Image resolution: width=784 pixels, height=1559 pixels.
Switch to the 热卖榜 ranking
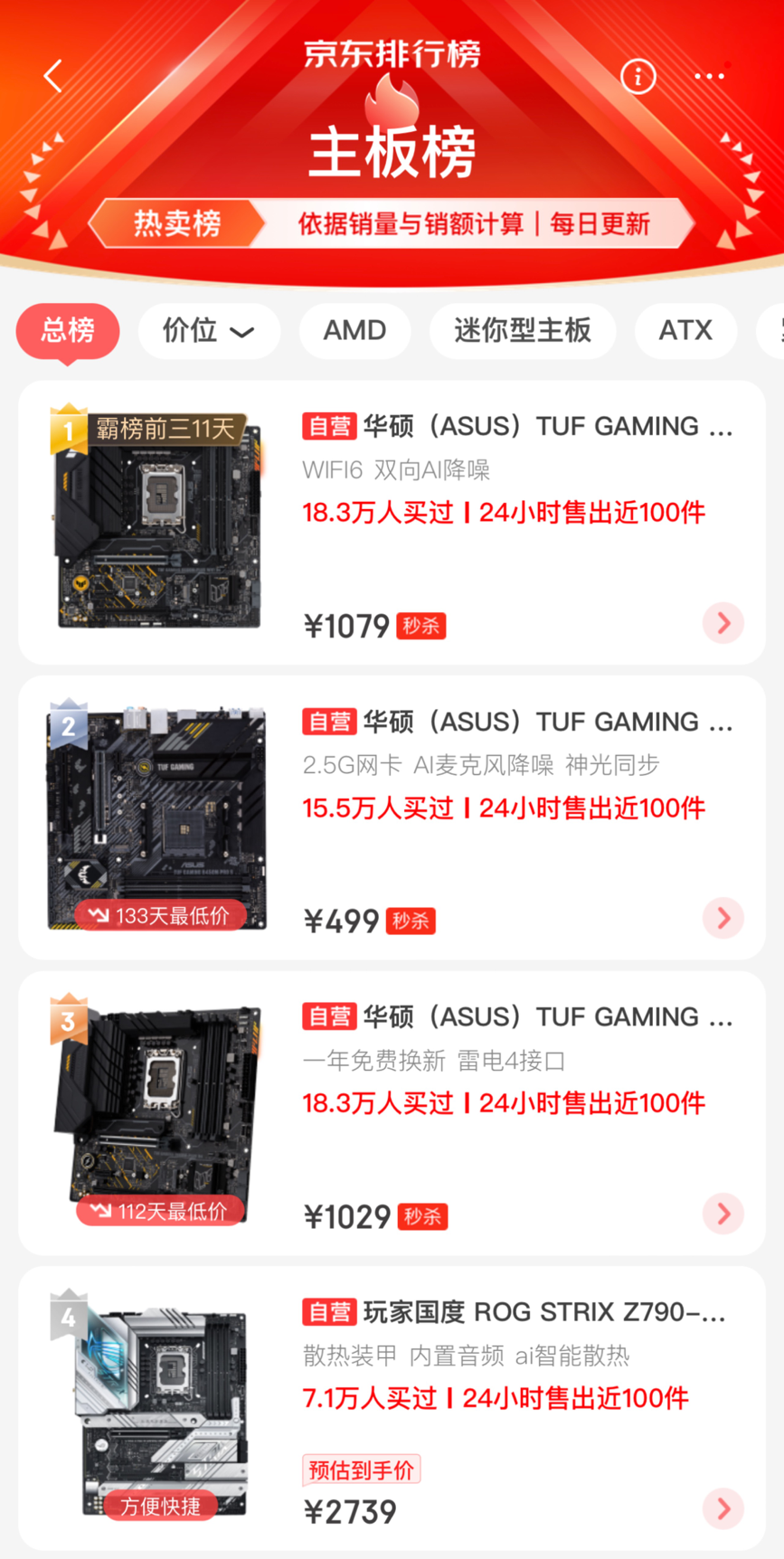[x=177, y=223]
